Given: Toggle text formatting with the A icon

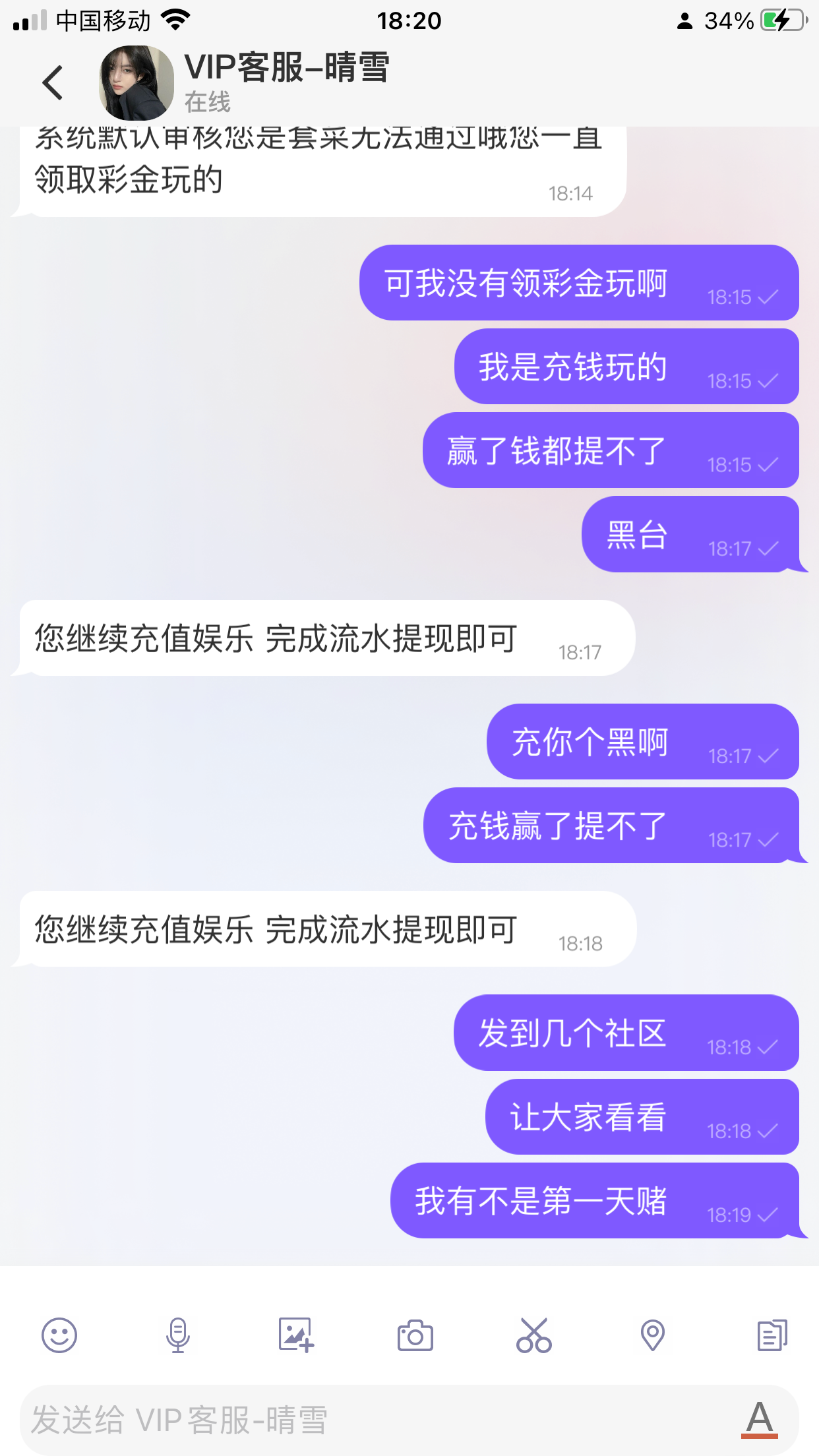Looking at the screenshot, I should [760, 1419].
